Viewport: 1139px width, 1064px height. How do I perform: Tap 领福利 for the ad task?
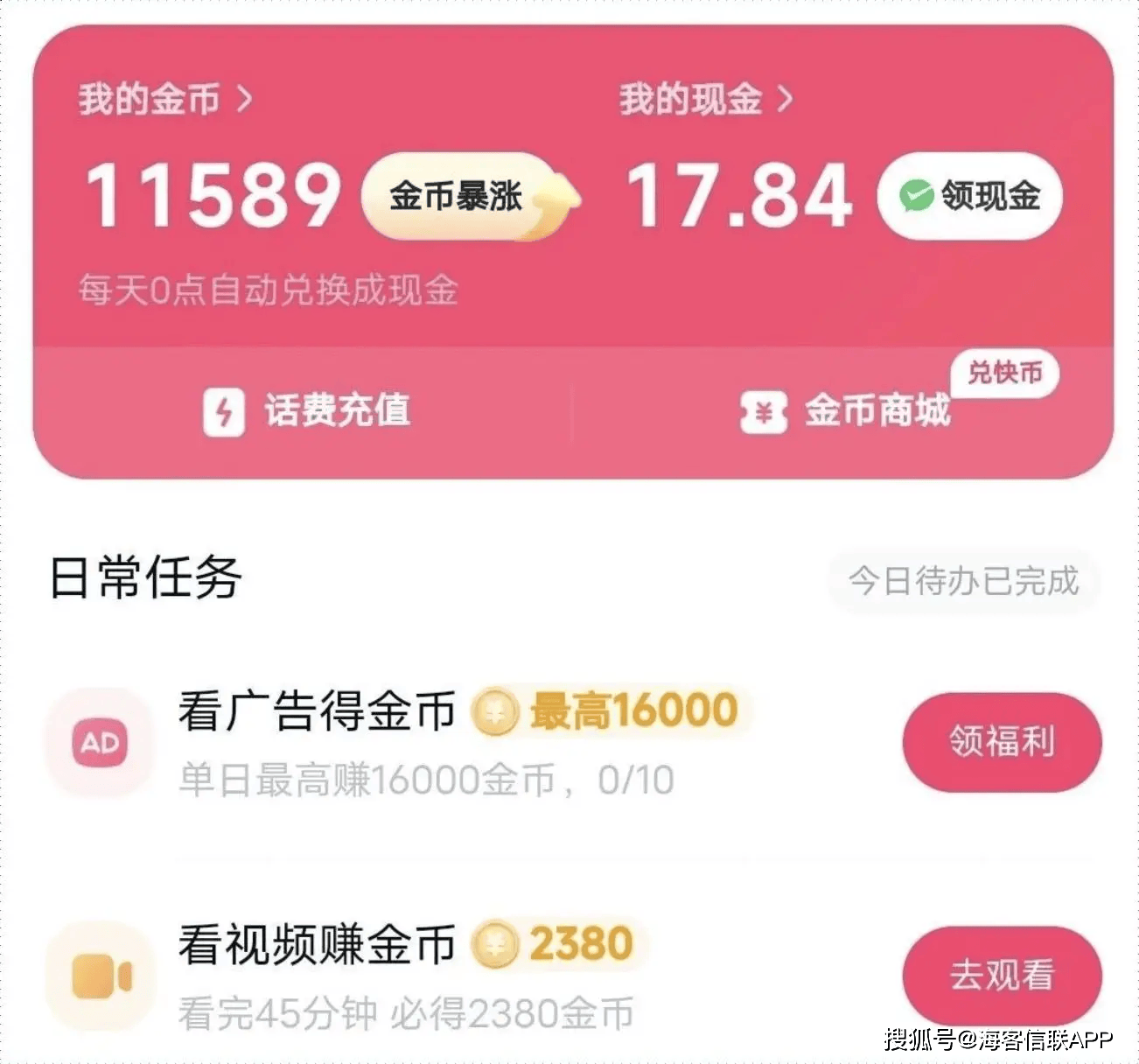point(1002,742)
